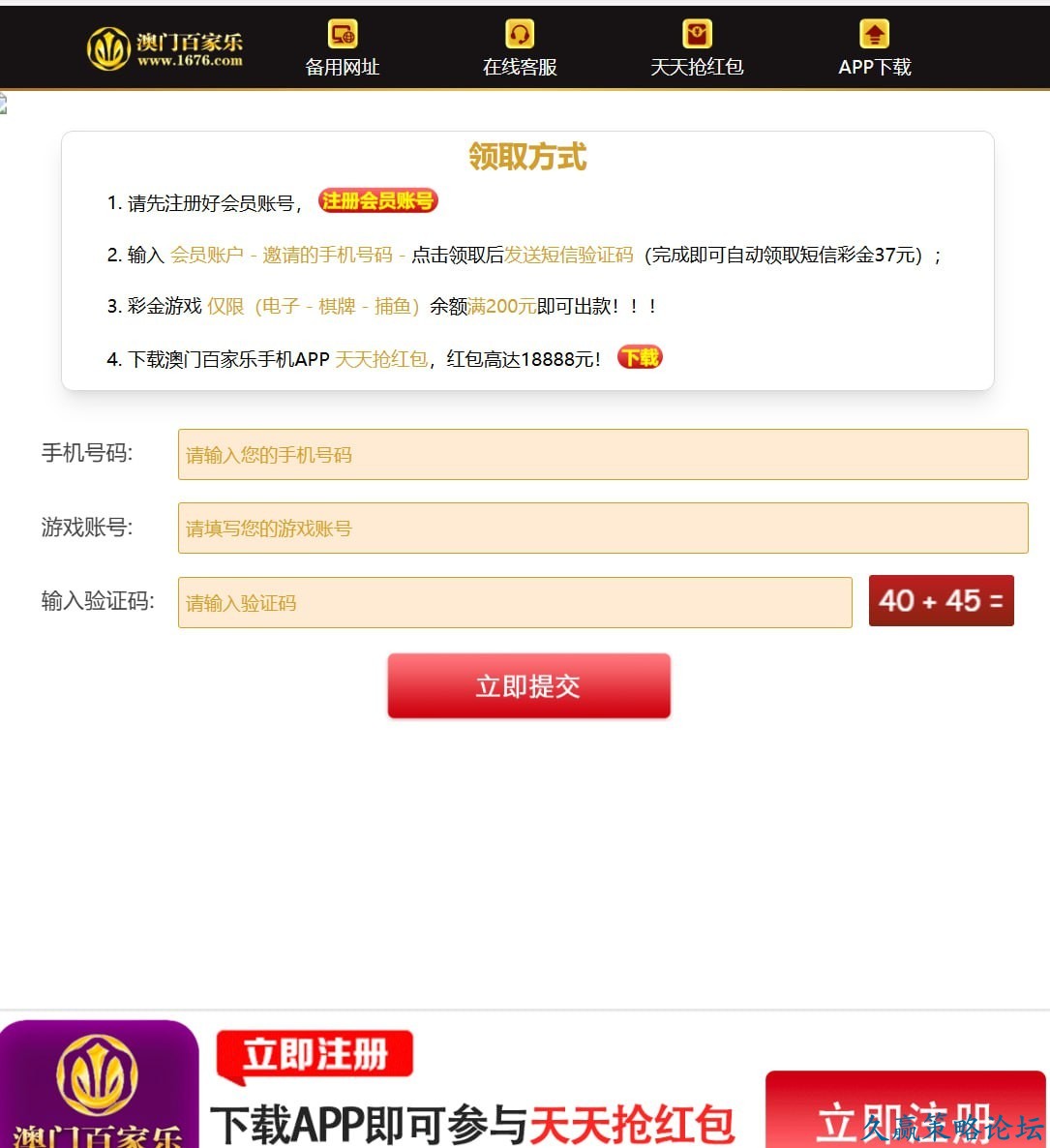Refresh the 40 + 45 captcha image

[x=941, y=601]
